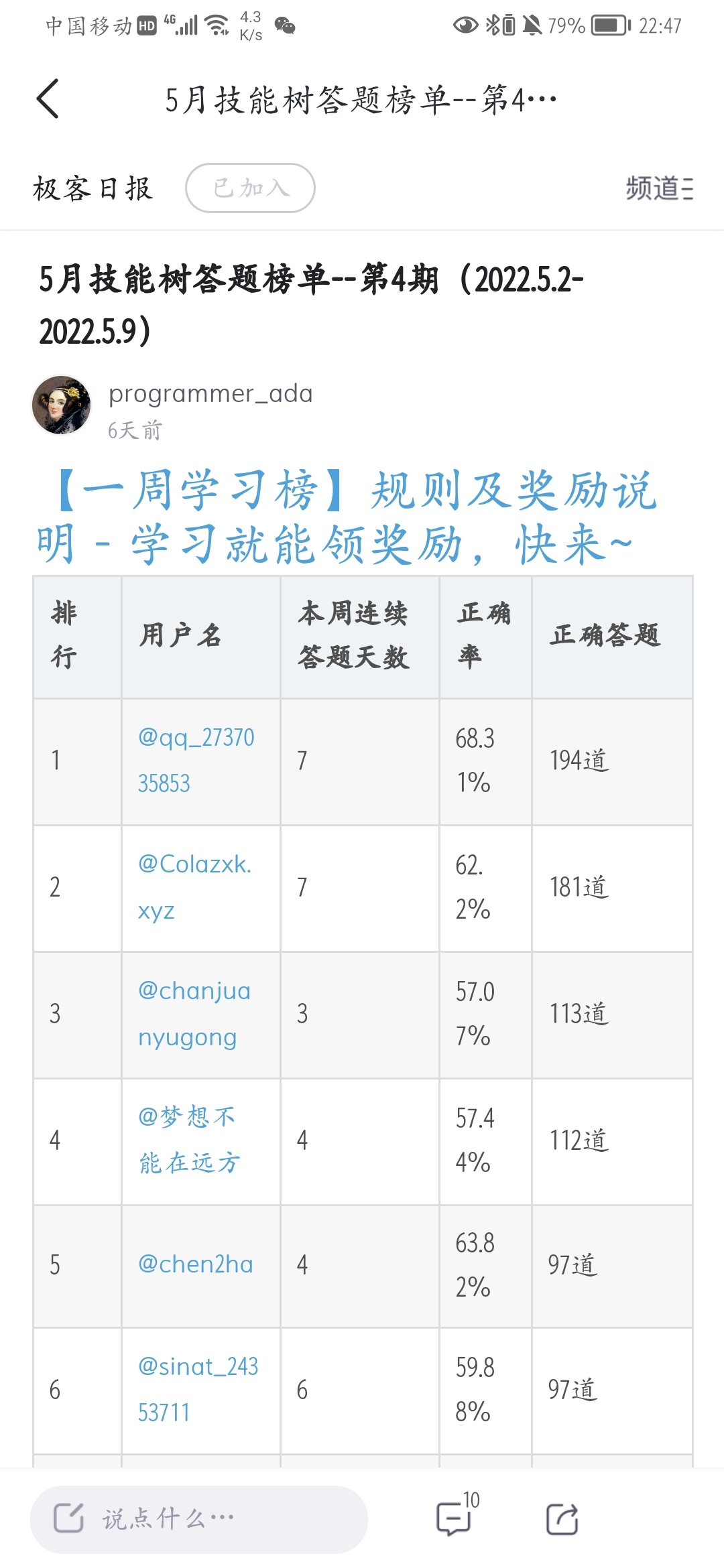
Task: Open @chen2ha user link
Action: 196,1264
